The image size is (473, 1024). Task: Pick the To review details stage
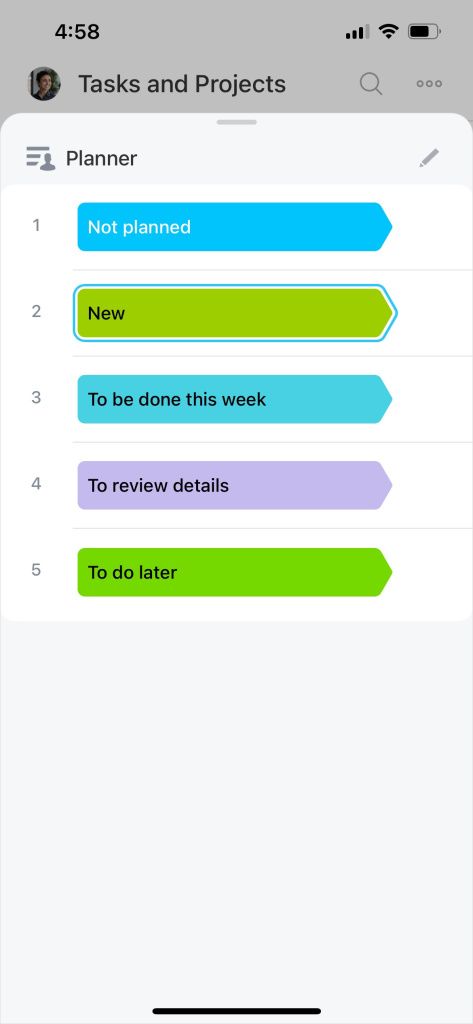[235, 485]
